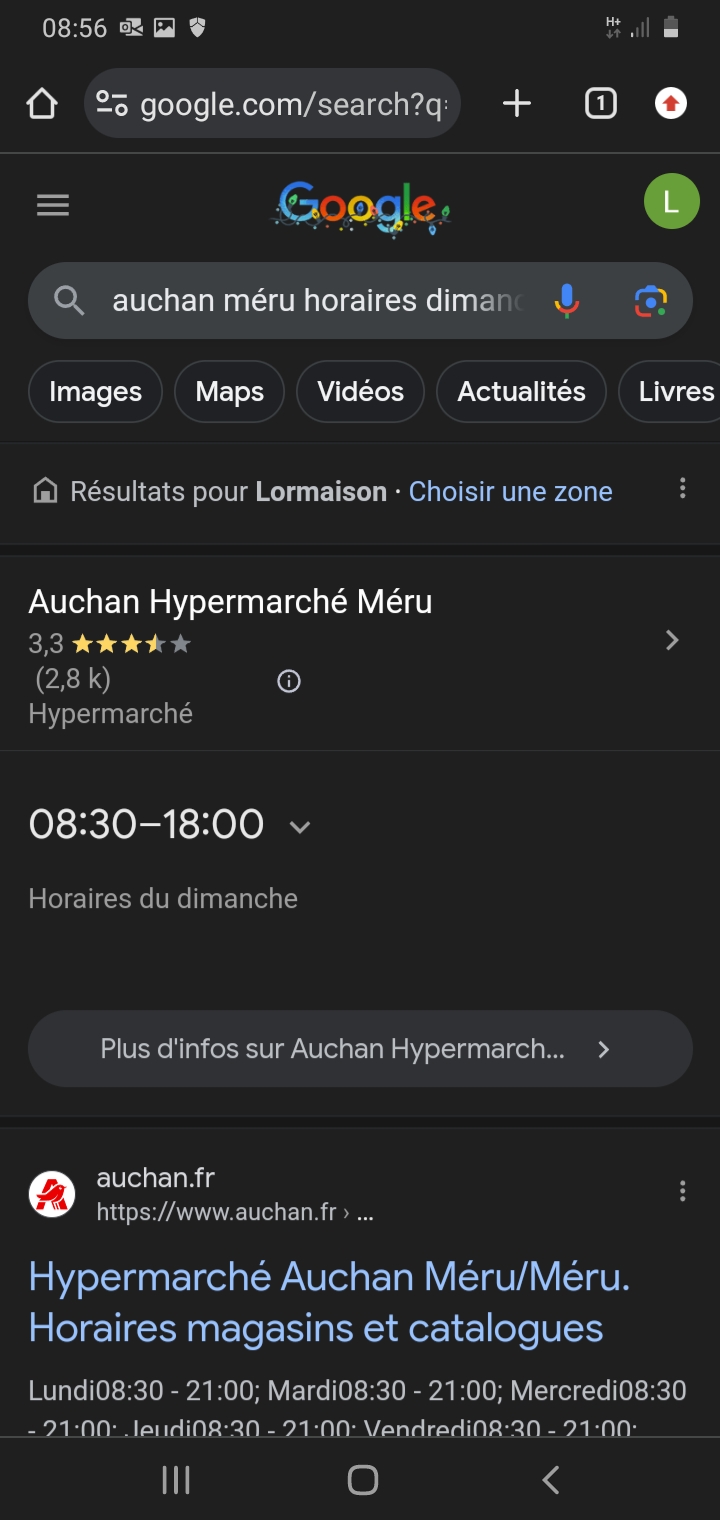Select the Actualités filter

click(x=521, y=391)
